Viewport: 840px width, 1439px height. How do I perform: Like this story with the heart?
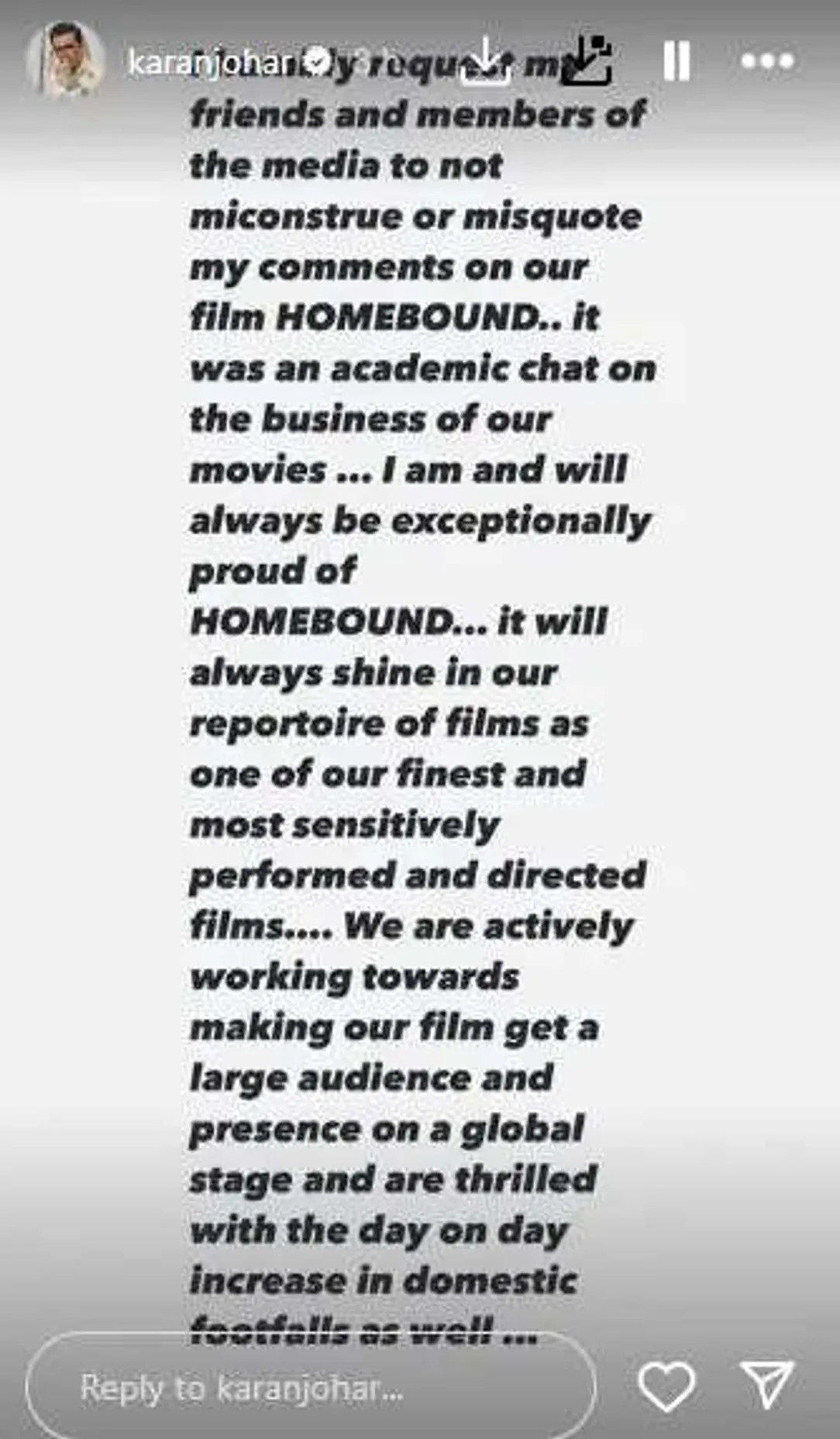click(666, 1386)
